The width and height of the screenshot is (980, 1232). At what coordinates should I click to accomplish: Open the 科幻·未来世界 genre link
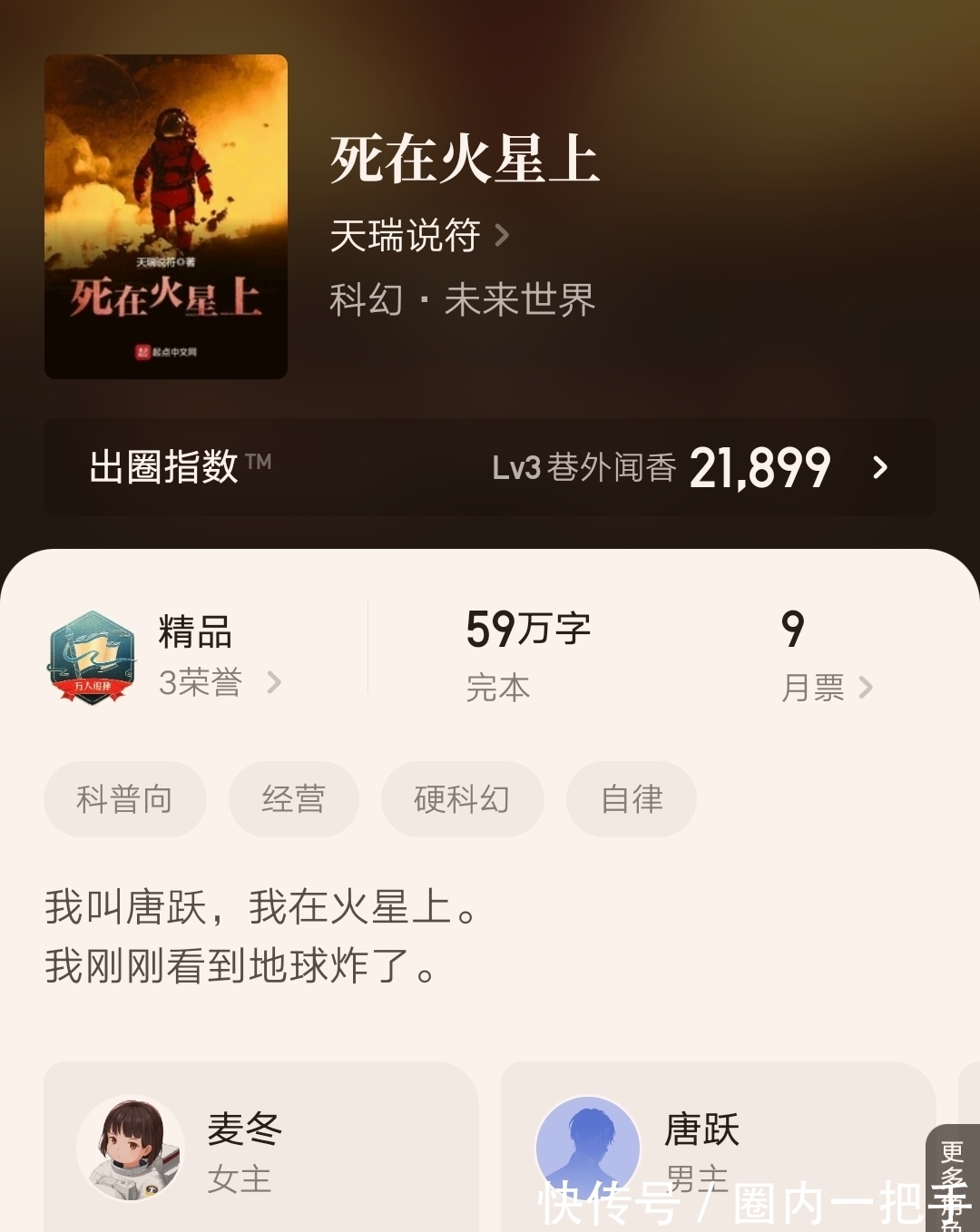pyautogui.click(x=463, y=299)
